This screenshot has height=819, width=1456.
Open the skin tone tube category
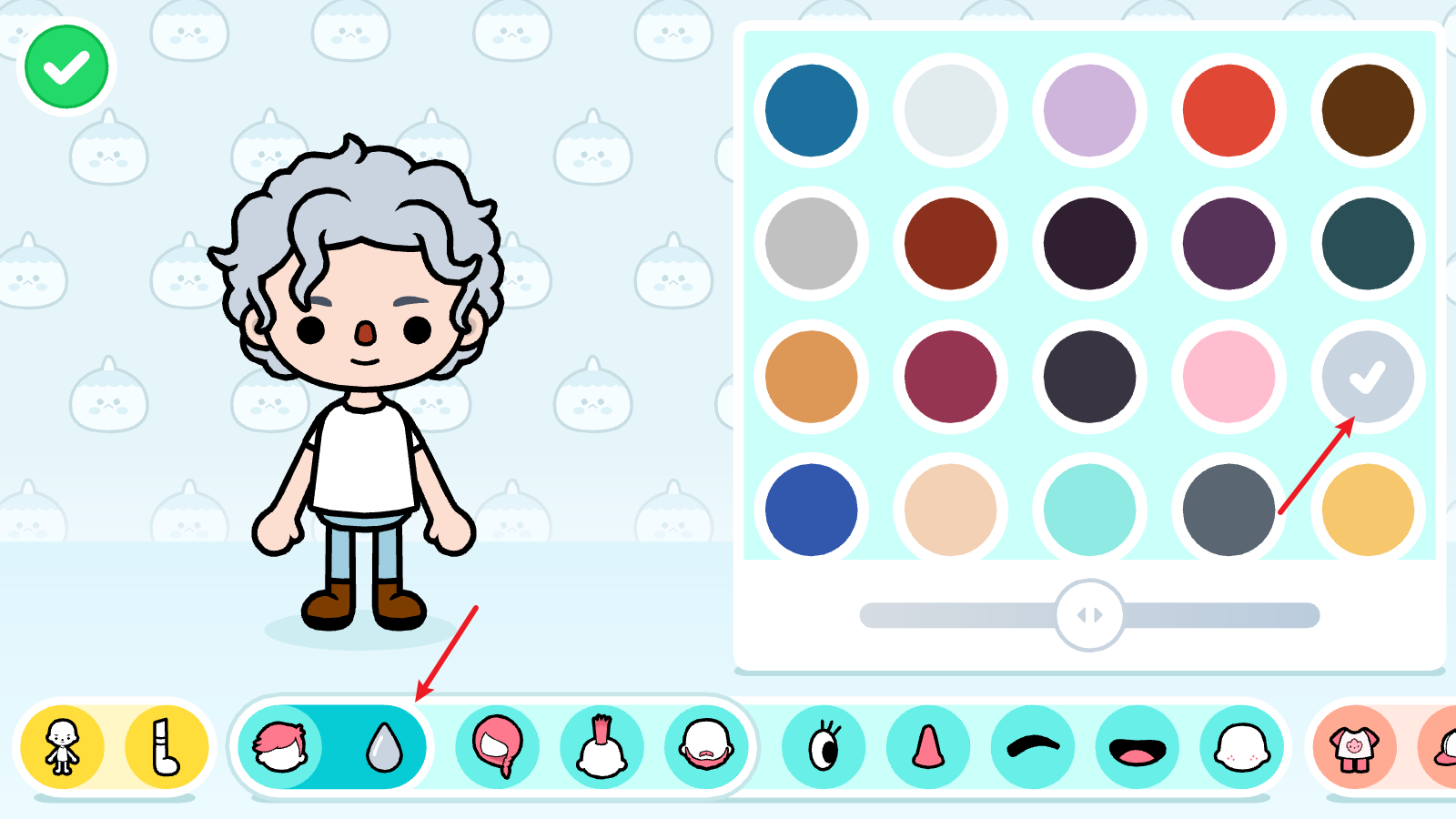[x=167, y=746]
